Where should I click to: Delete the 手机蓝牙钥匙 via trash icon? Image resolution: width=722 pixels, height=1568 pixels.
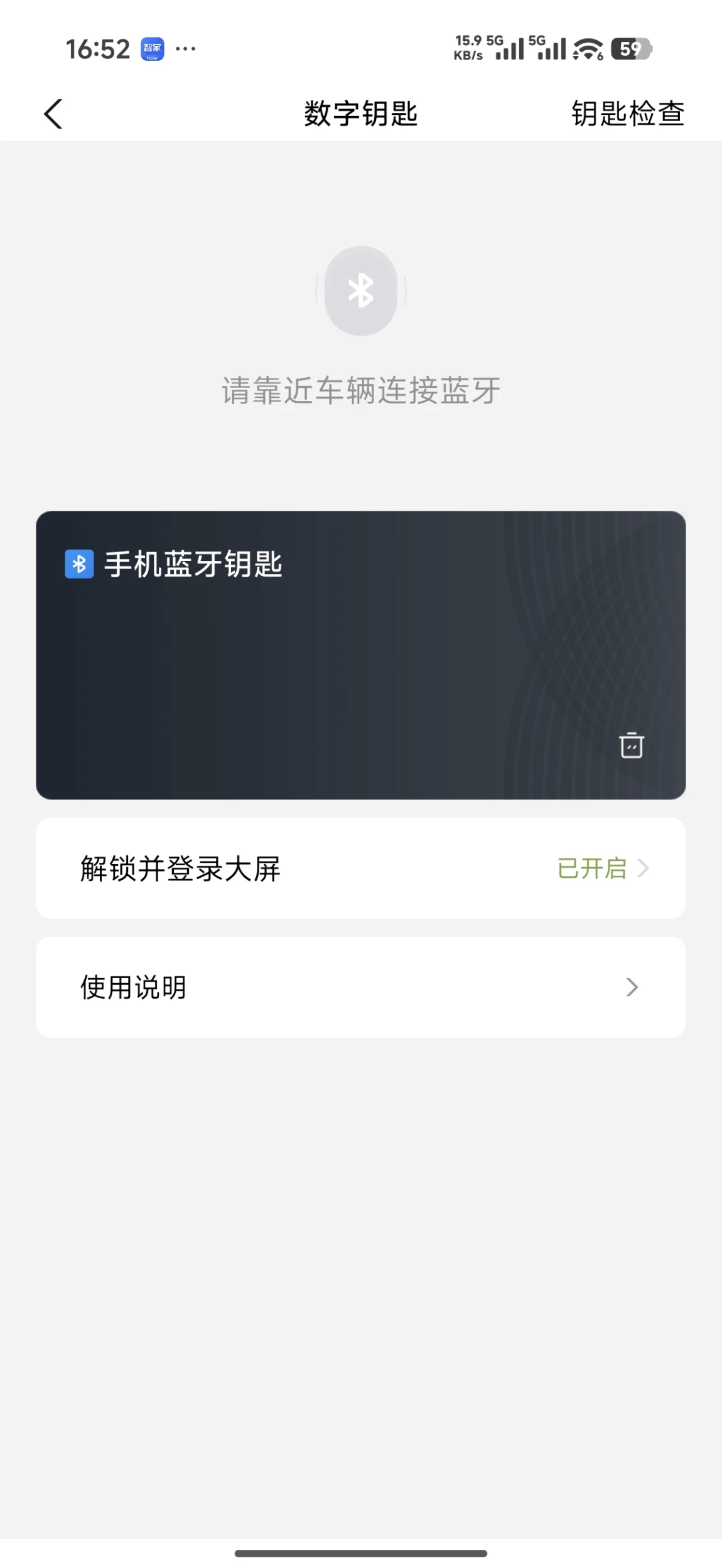632,745
